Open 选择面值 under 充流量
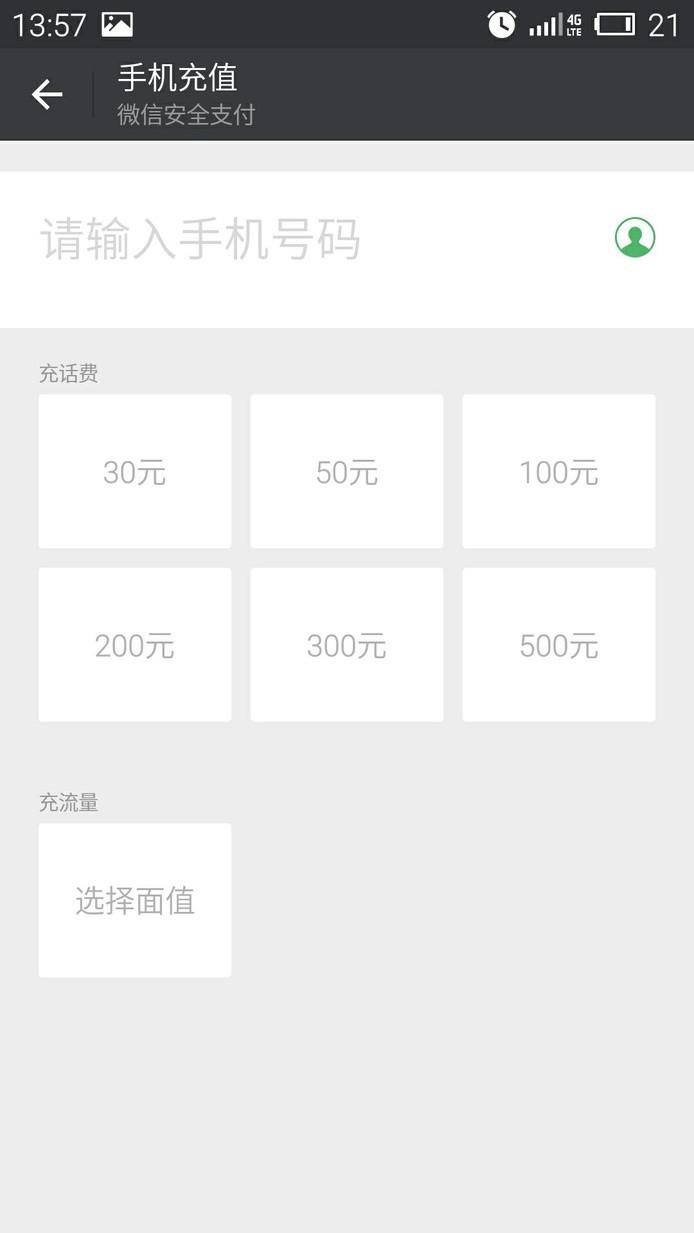This screenshot has width=694, height=1233. pyautogui.click(x=135, y=900)
